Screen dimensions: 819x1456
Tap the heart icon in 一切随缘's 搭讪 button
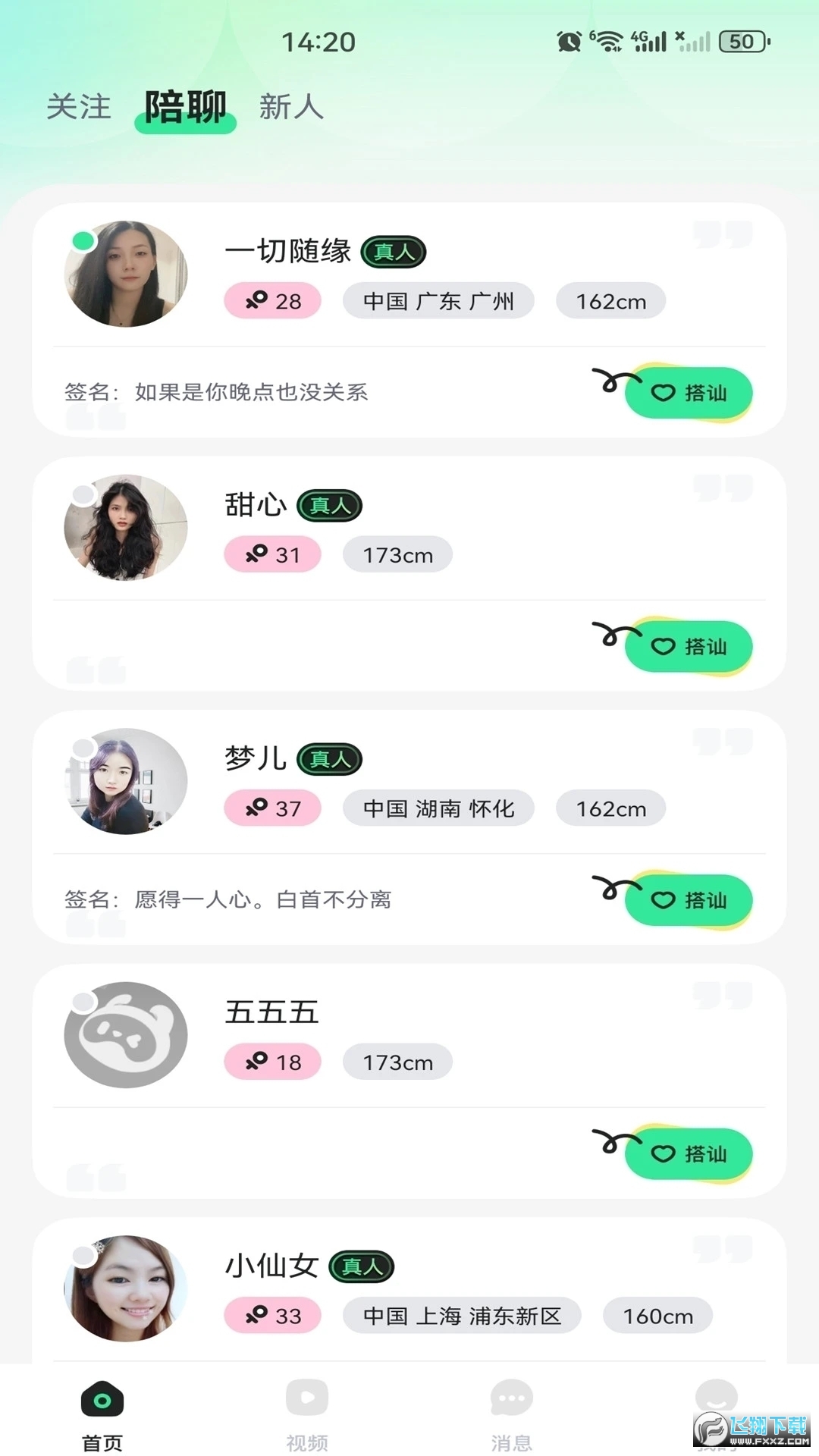click(663, 393)
